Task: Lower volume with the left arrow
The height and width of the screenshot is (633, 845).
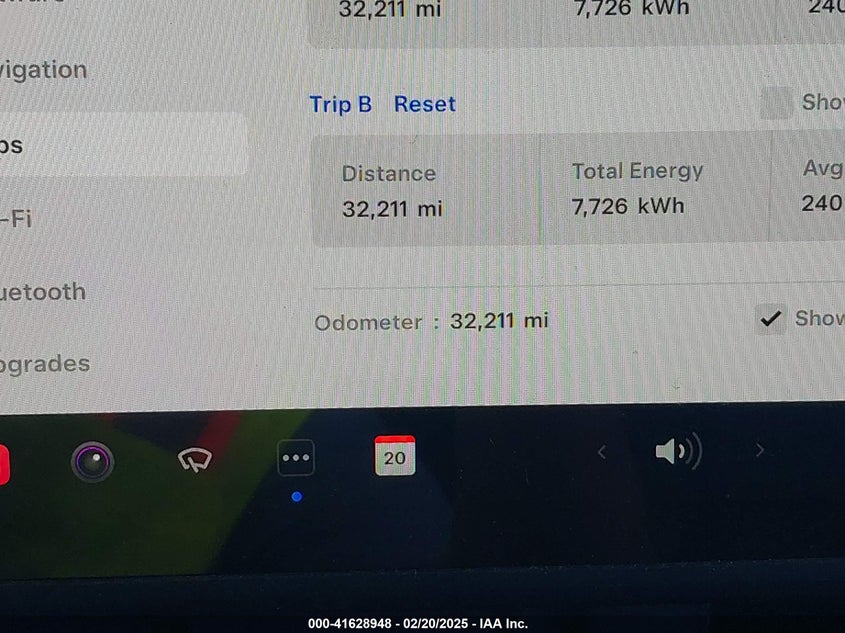Action: pyautogui.click(x=602, y=452)
